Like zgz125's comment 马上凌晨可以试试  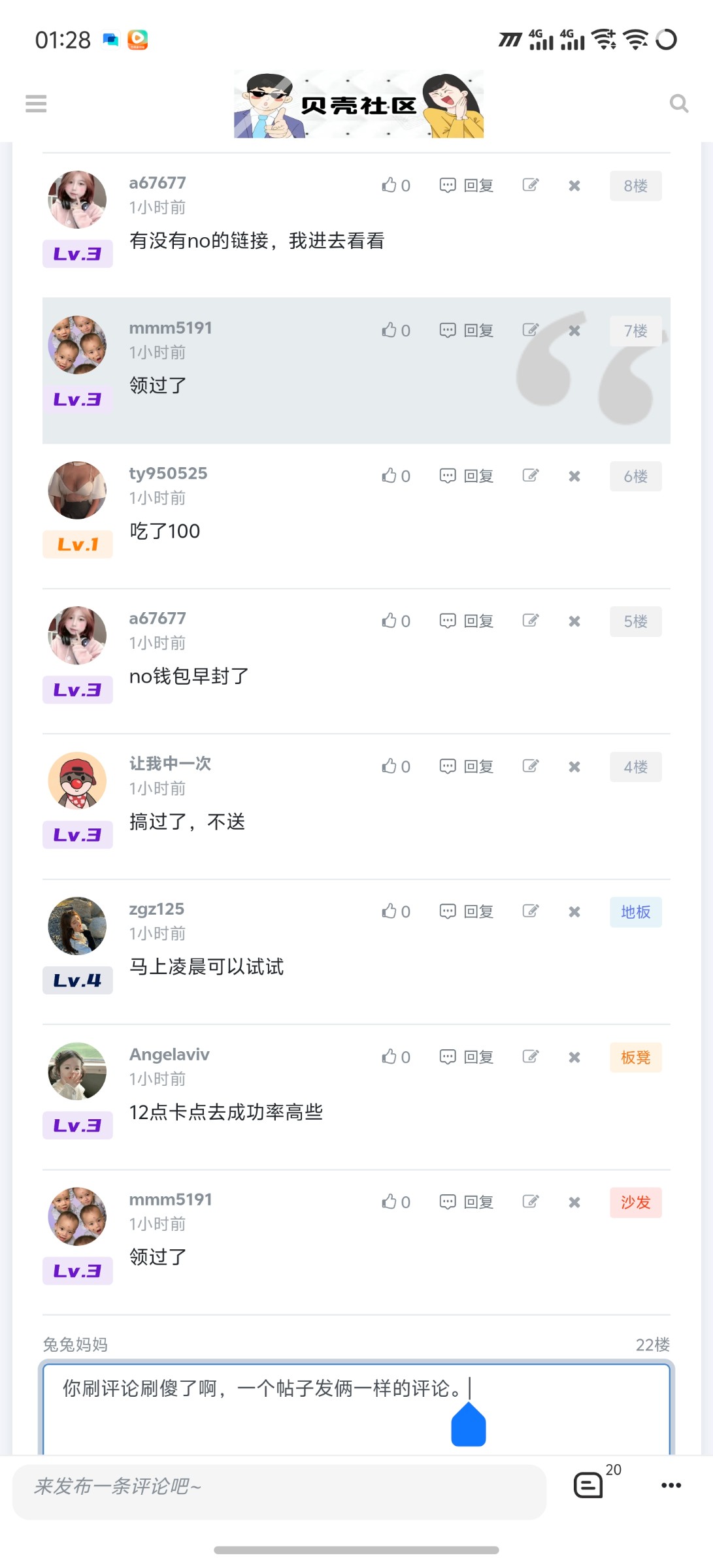click(x=396, y=911)
